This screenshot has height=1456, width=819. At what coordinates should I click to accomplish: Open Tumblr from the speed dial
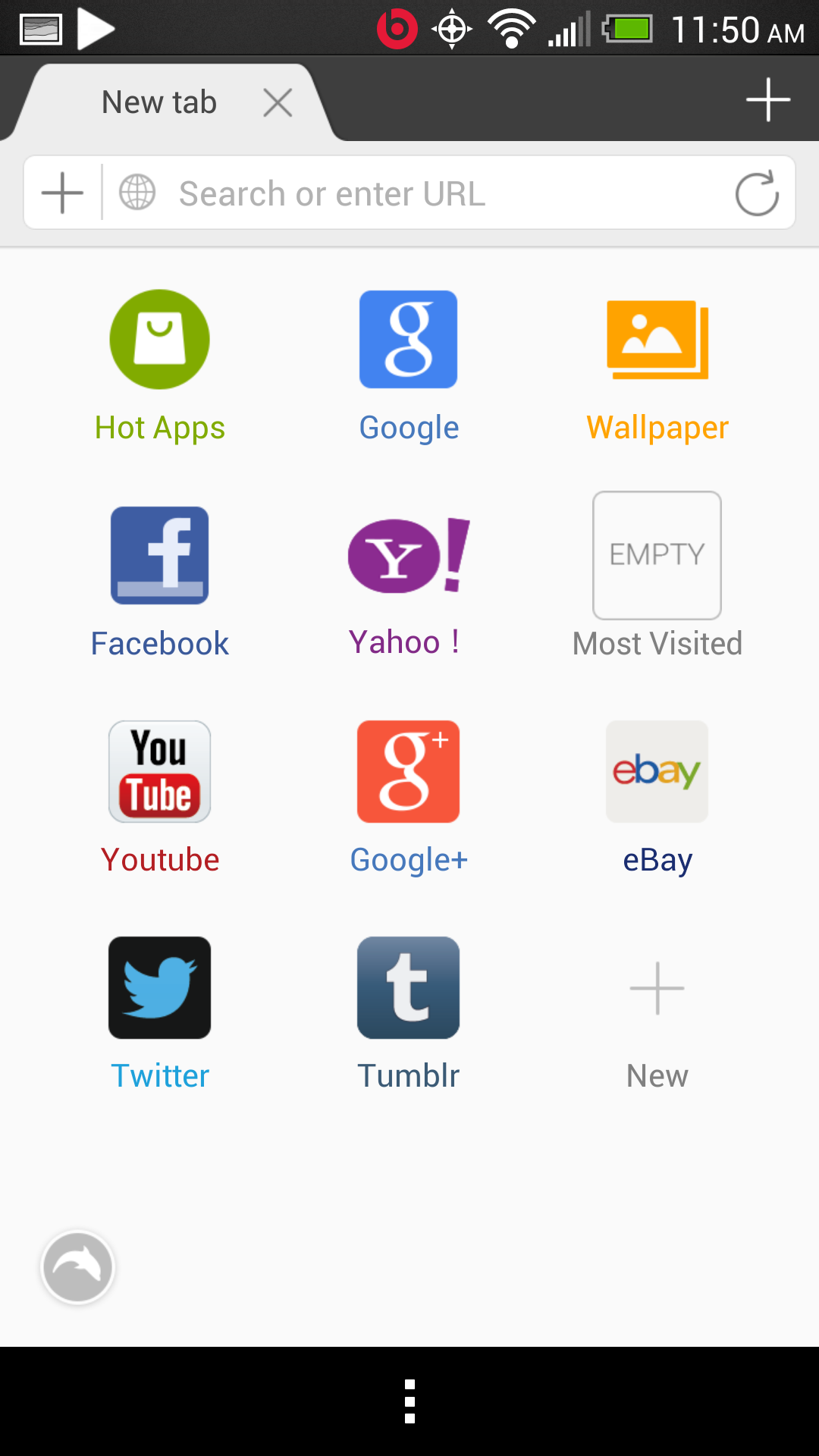[408, 987]
